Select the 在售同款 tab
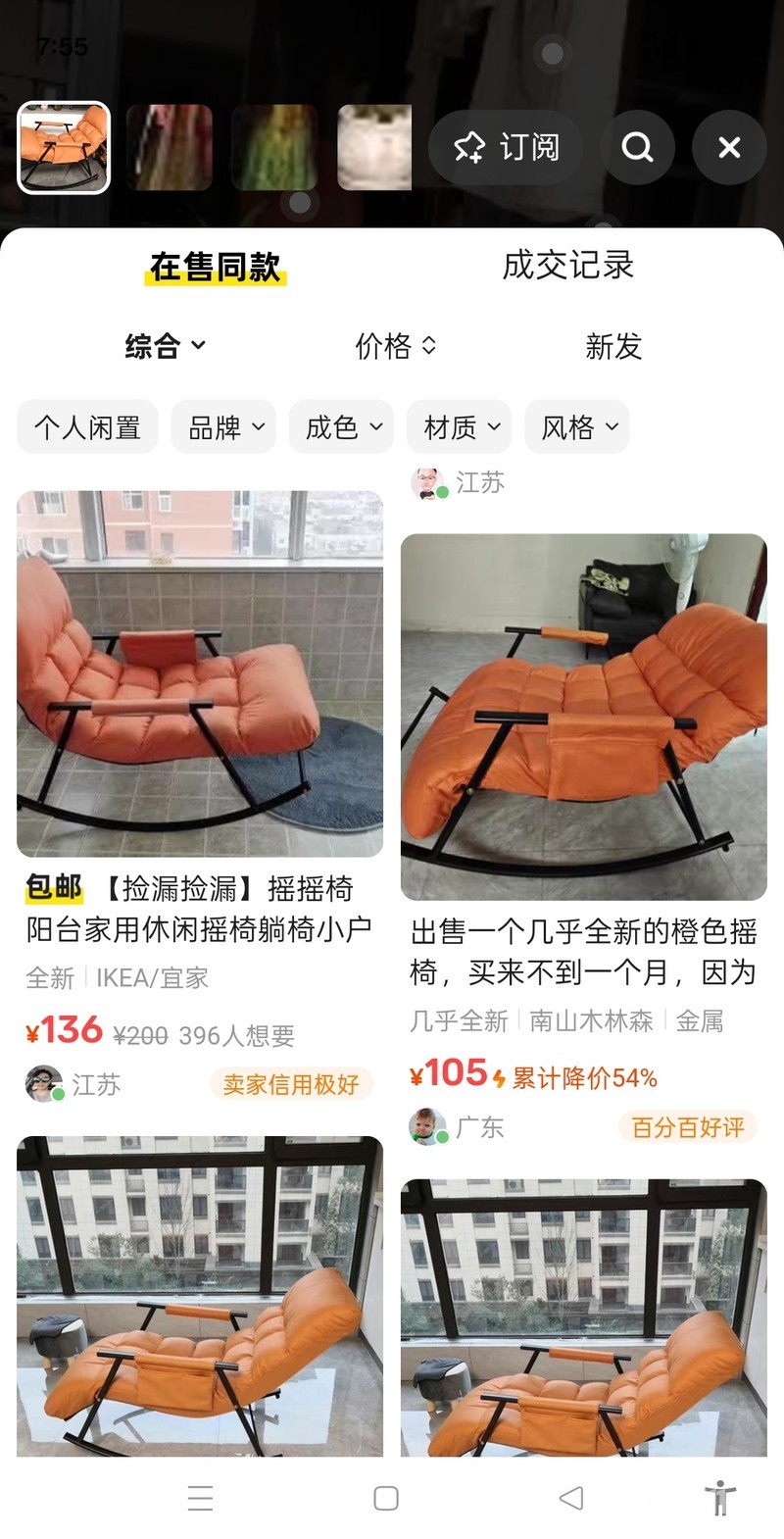Viewport: 784px width, 1539px height. (x=215, y=267)
